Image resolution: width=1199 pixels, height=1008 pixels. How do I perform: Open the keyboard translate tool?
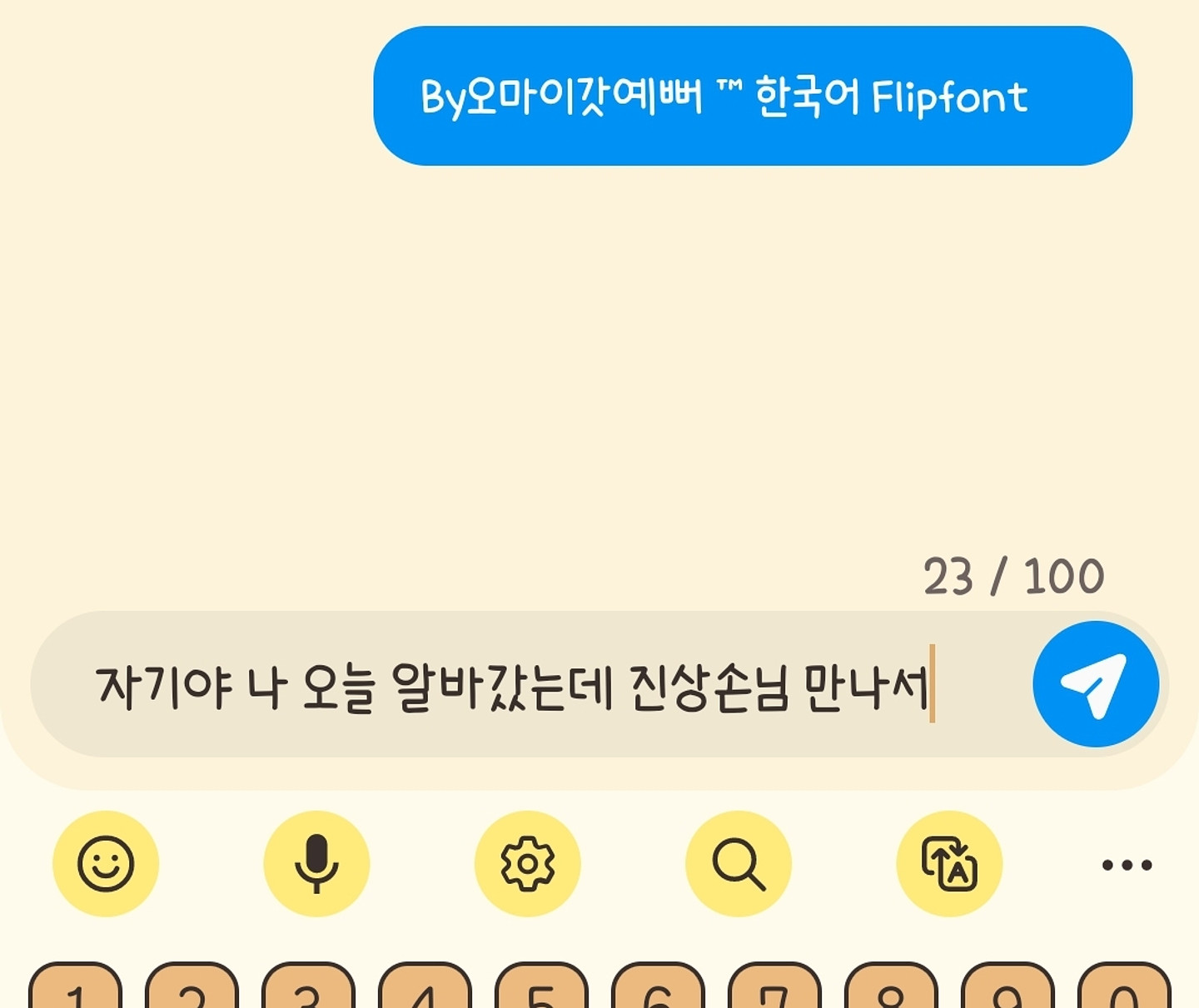949,864
